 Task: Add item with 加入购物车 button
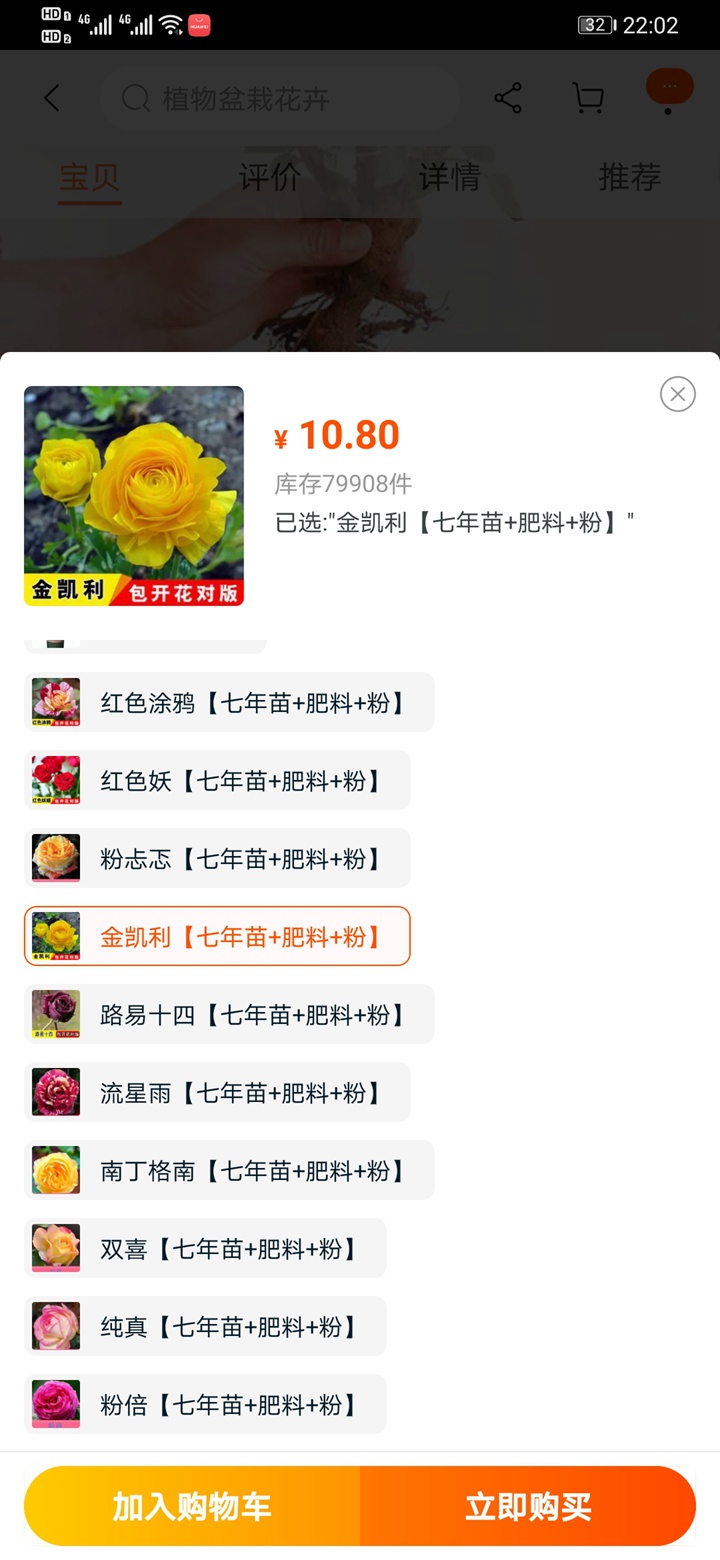(192, 1506)
